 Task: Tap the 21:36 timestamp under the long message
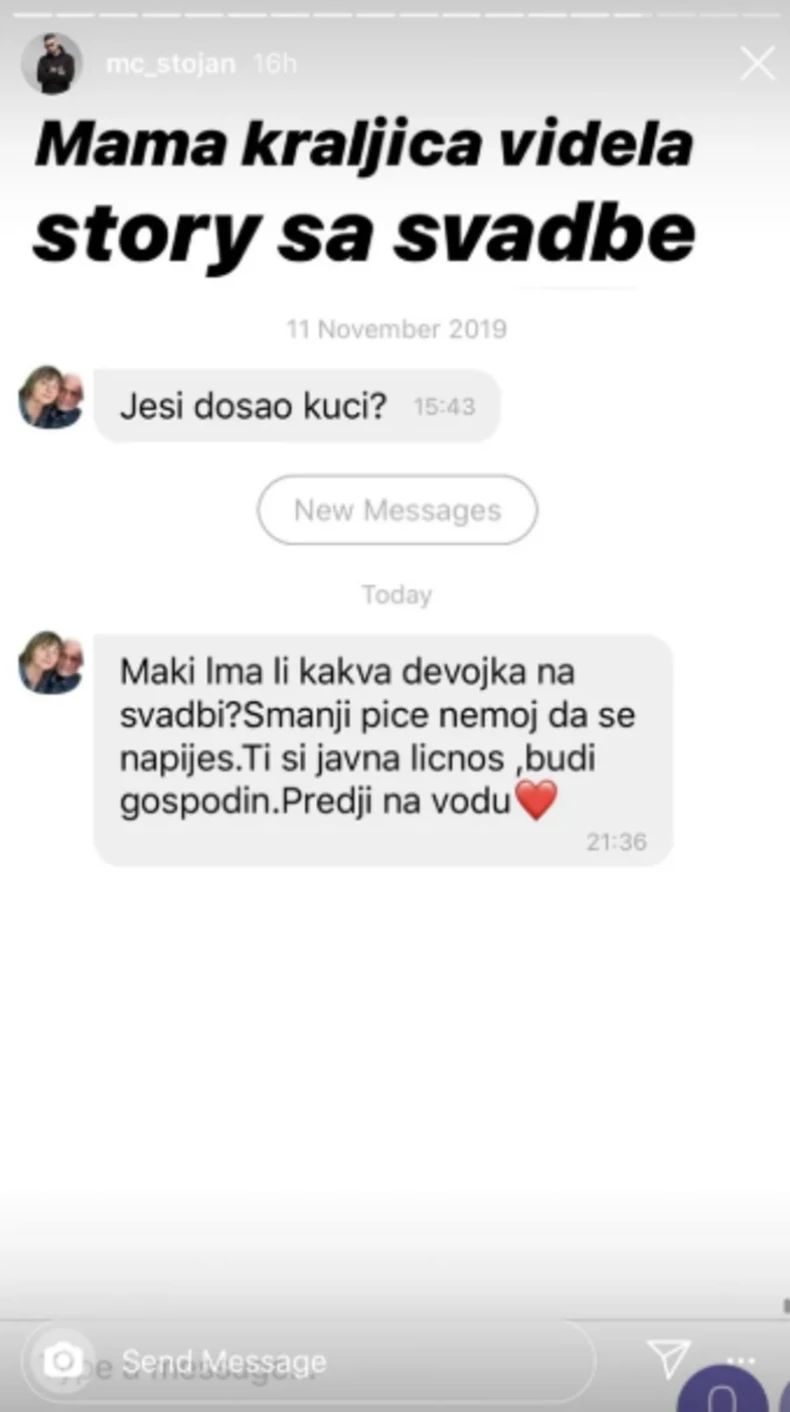click(x=616, y=841)
